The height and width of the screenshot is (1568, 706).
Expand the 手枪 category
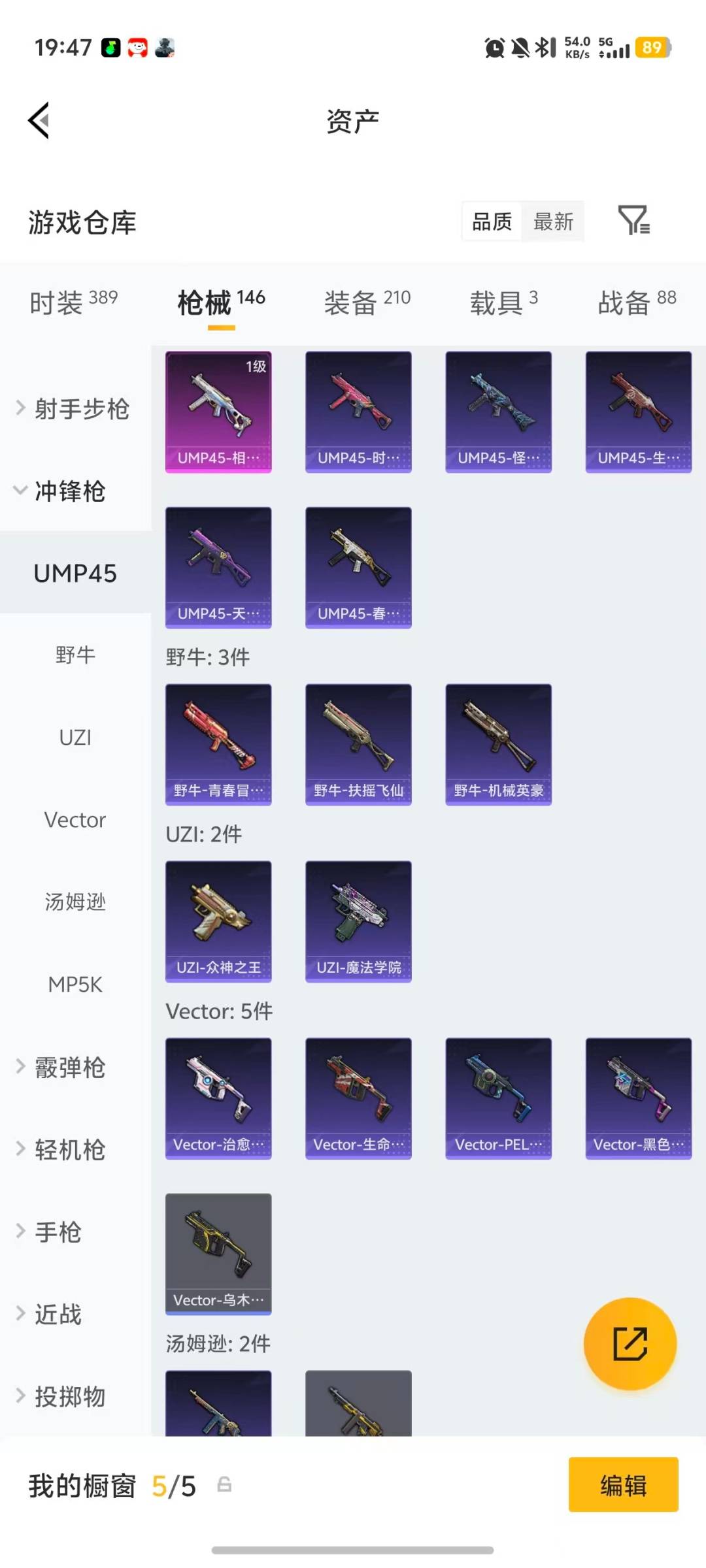point(58,1232)
